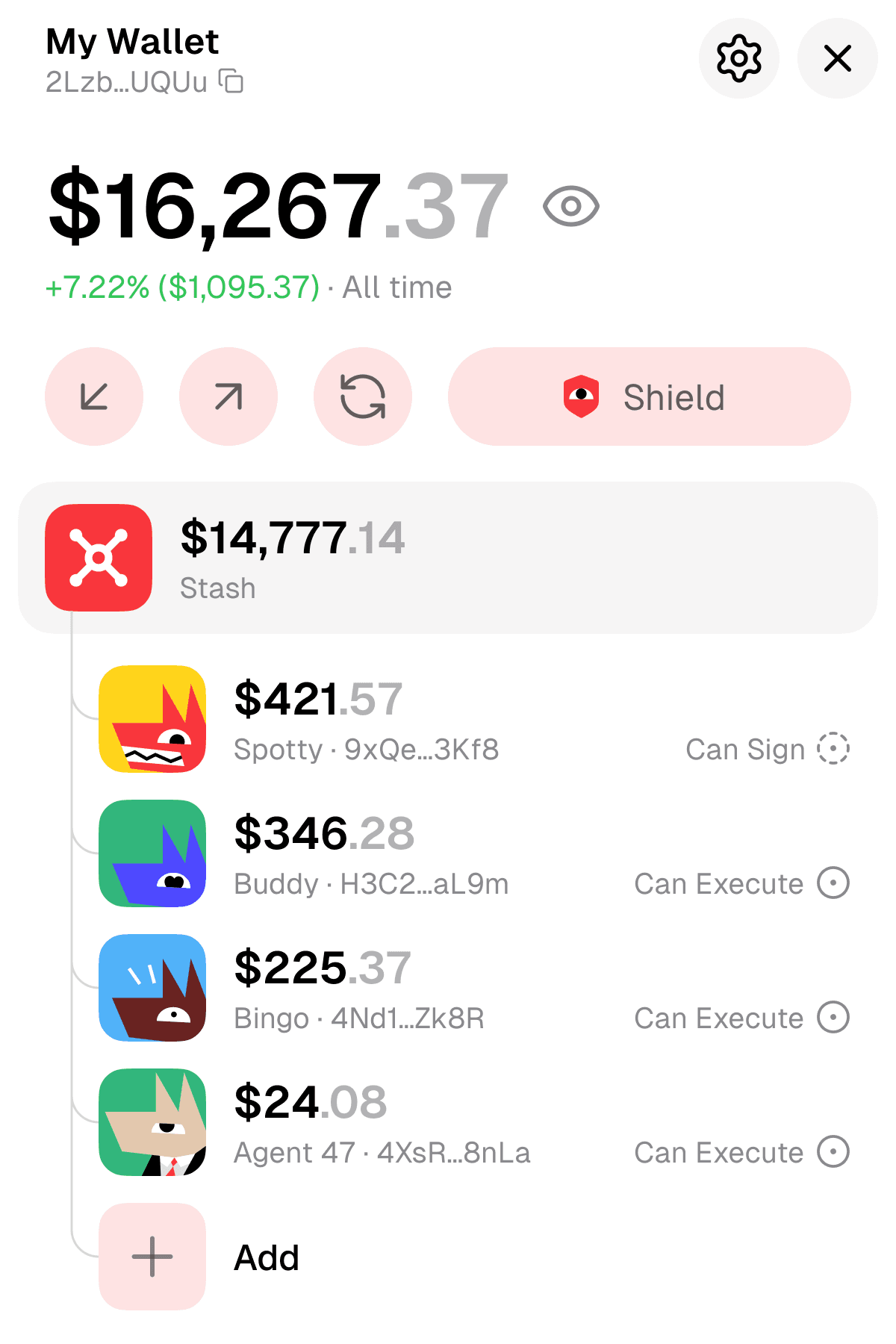The width and height of the screenshot is (896, 1344).
Task: Tap the receive arrow button
Action: [94, 396]
